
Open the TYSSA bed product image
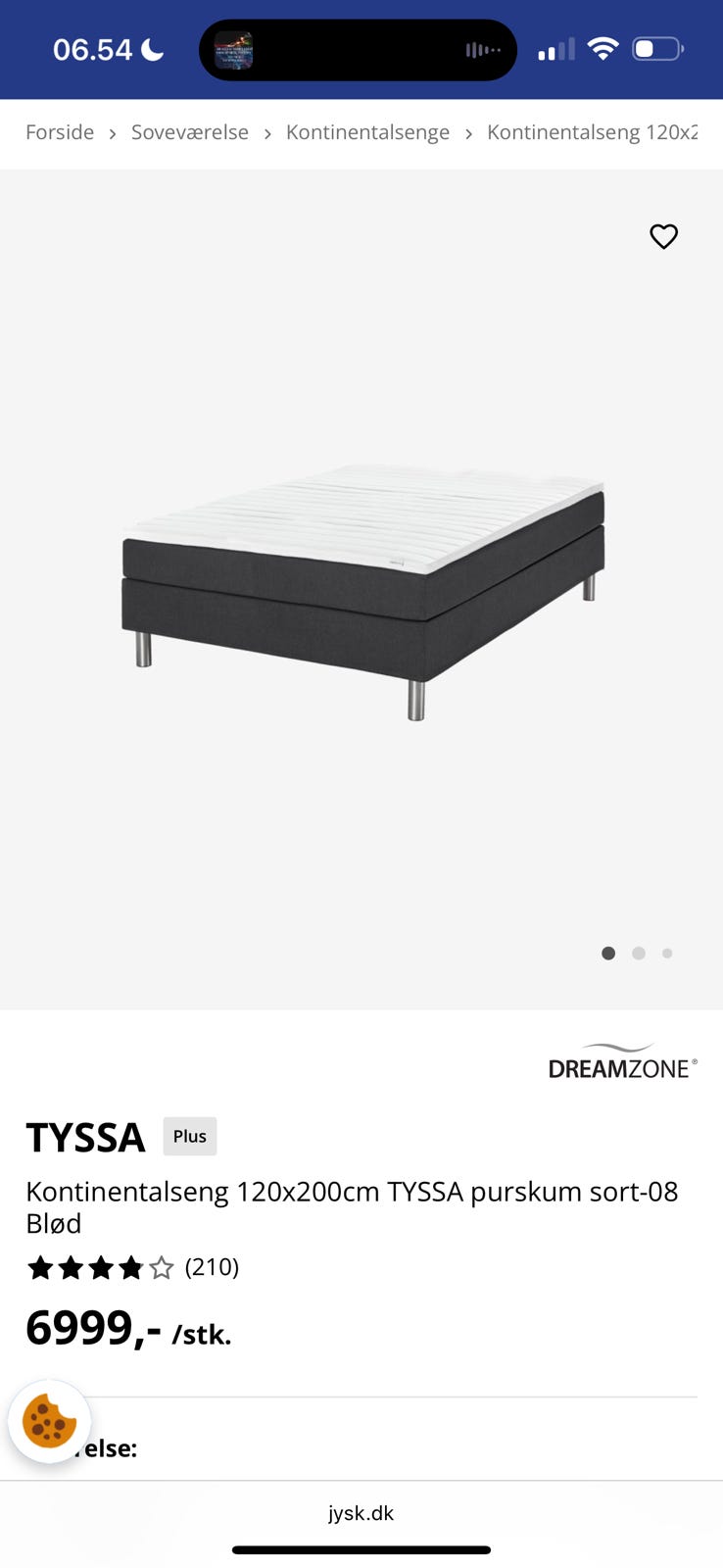pyautogui.click(x=362, y=588)
